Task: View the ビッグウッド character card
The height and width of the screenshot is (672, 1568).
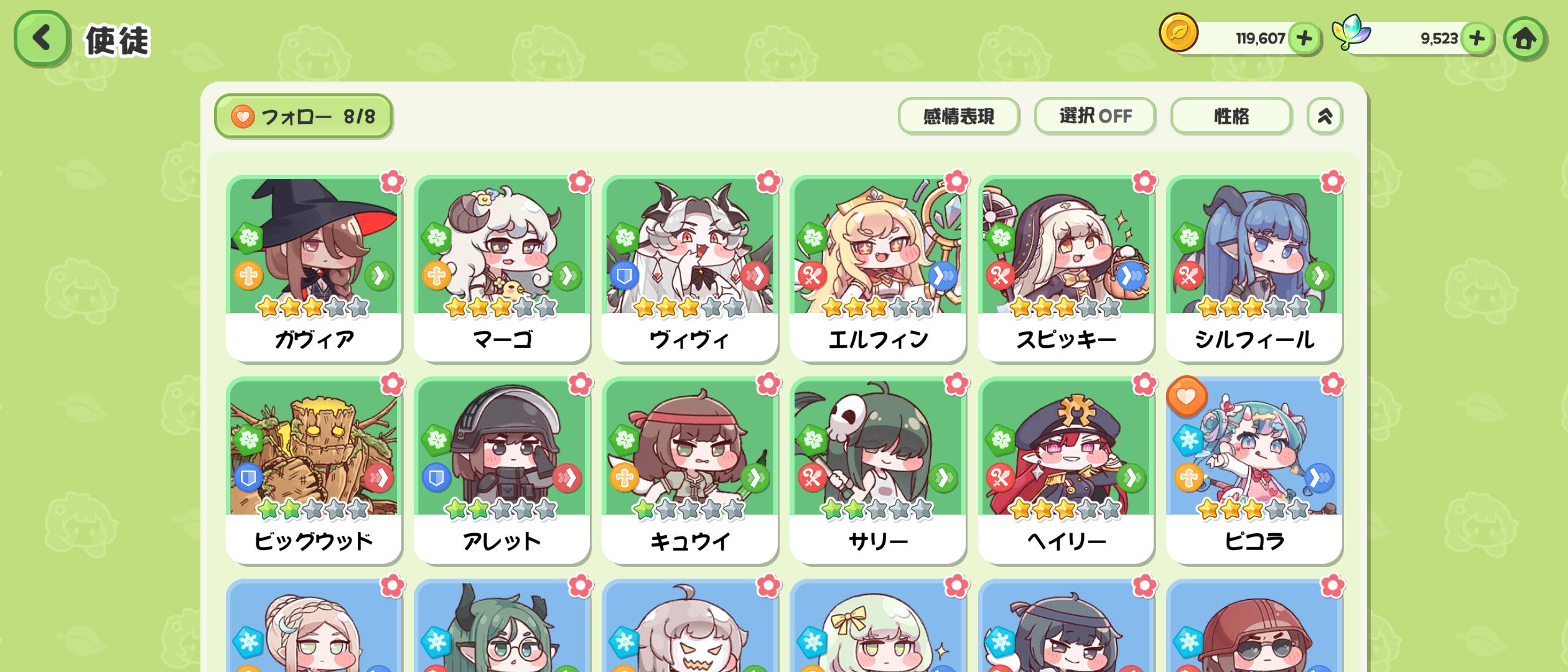Action: (x=314, y=470)
